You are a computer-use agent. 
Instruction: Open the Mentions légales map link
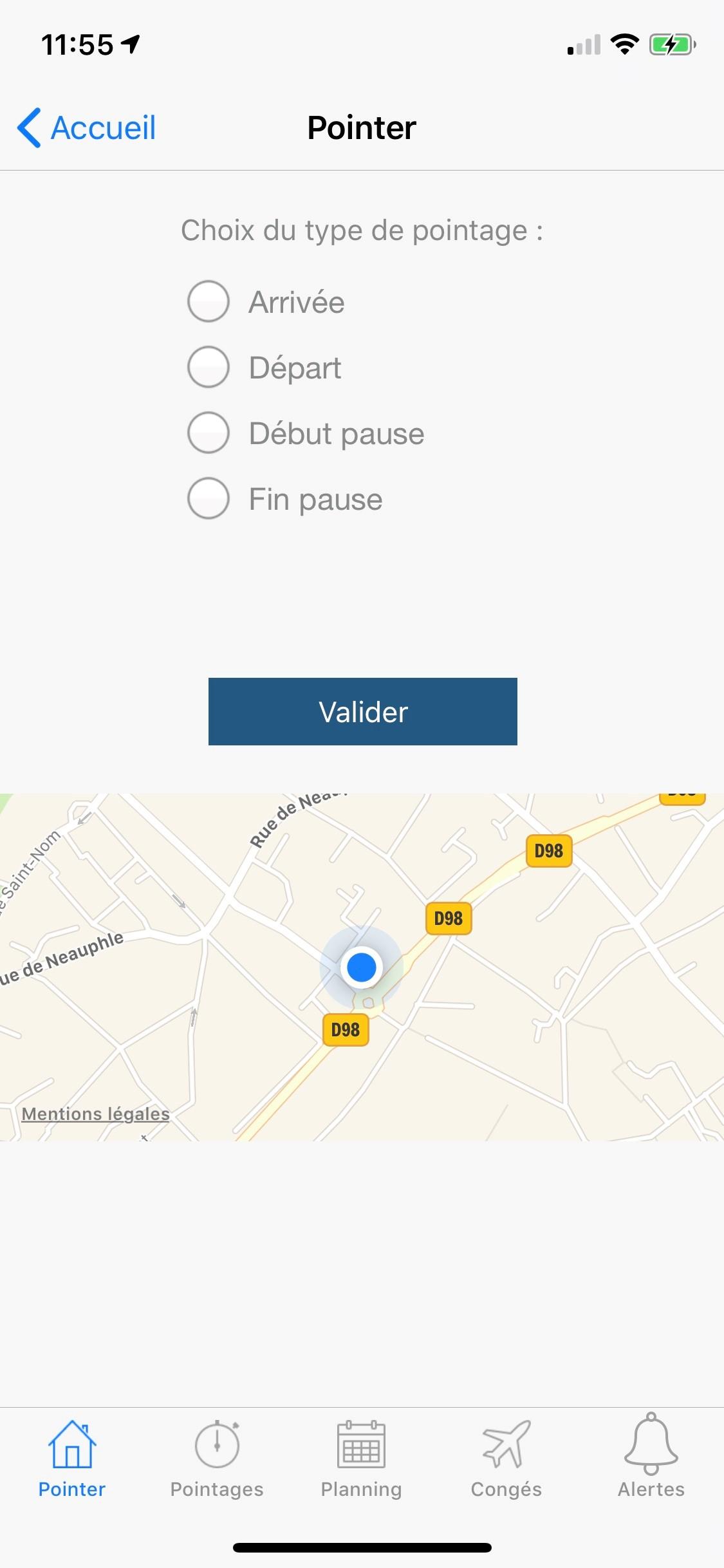[x=95, y=1114]
